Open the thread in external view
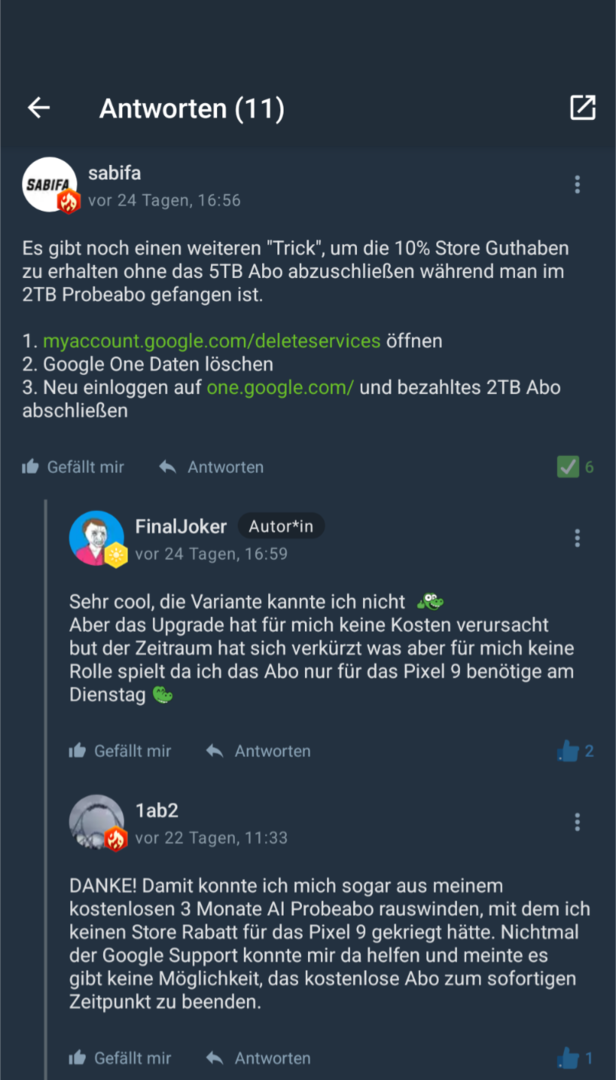The image size is (616, 1080). click(x=582, y=108)
